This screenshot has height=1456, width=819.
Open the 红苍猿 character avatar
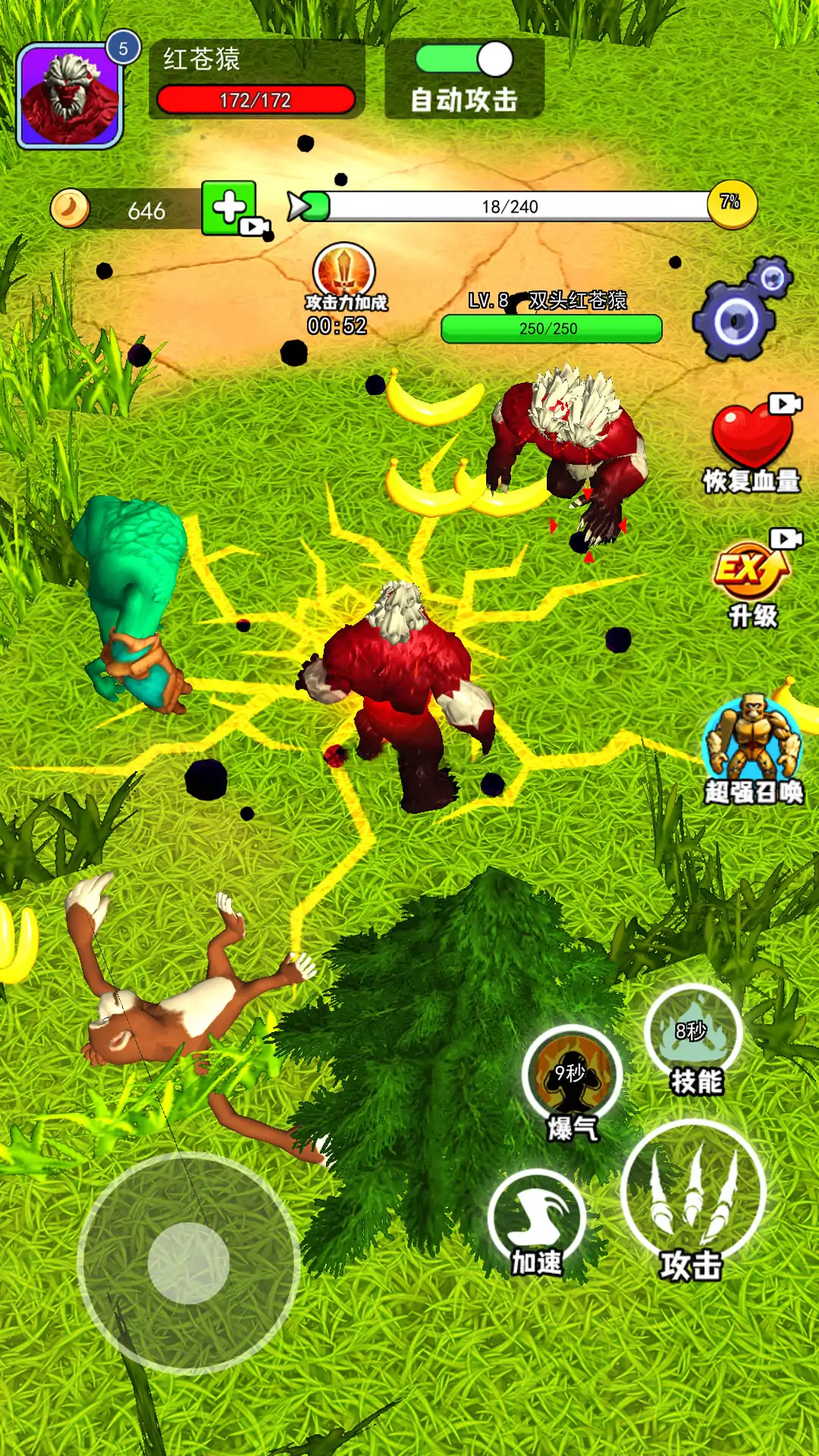pyautogui.click(x=70, y=96)
